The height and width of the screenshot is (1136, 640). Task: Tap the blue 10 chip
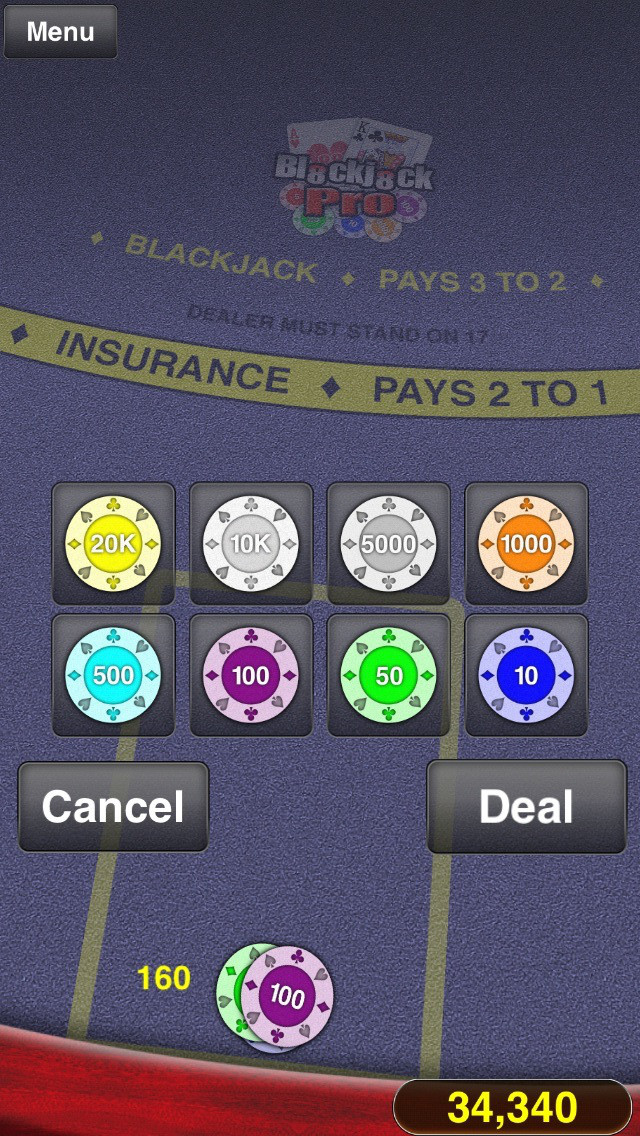pyautogui.click(x=526, y=675)
